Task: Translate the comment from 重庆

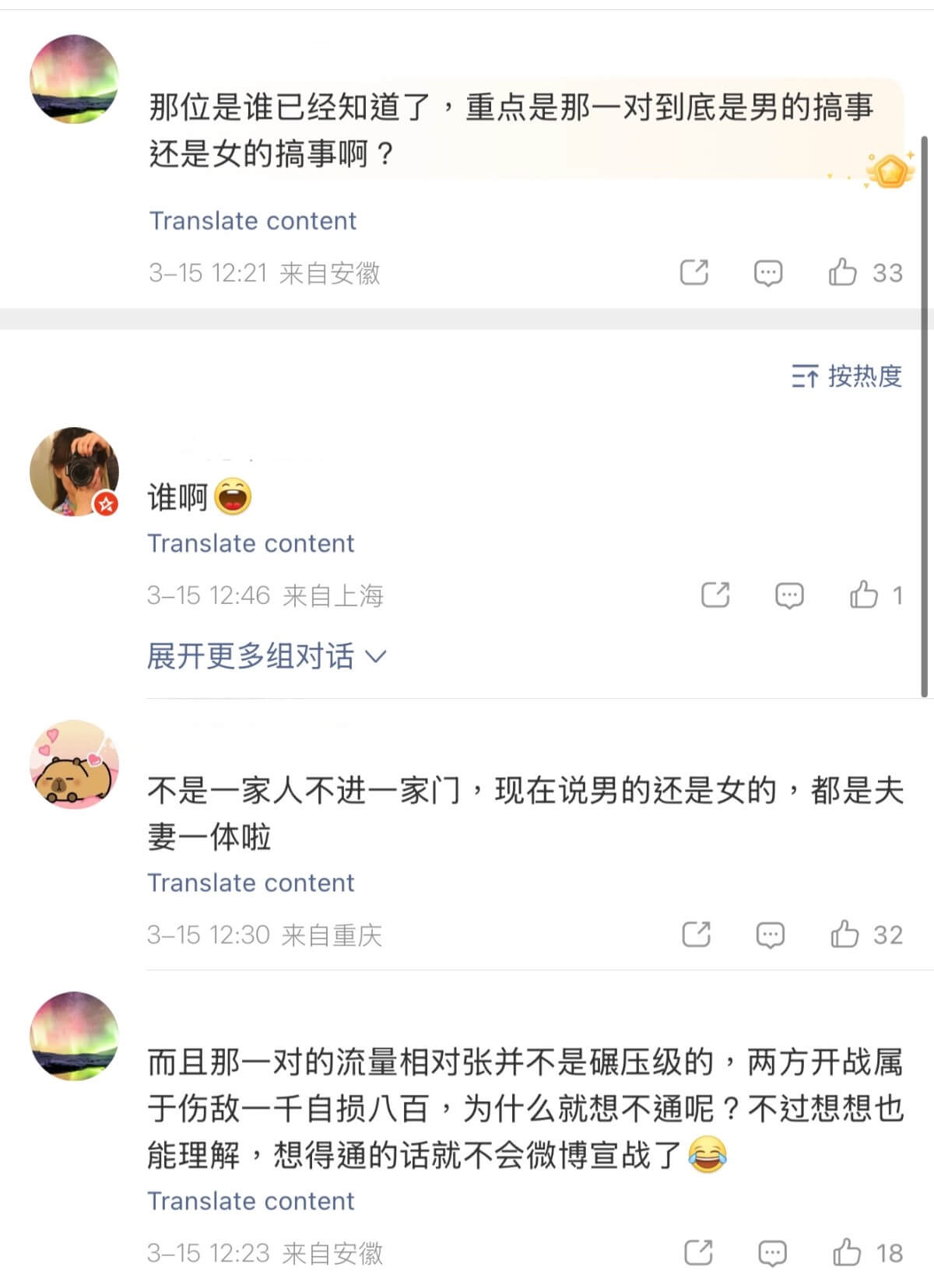Action: click(251, 883)
